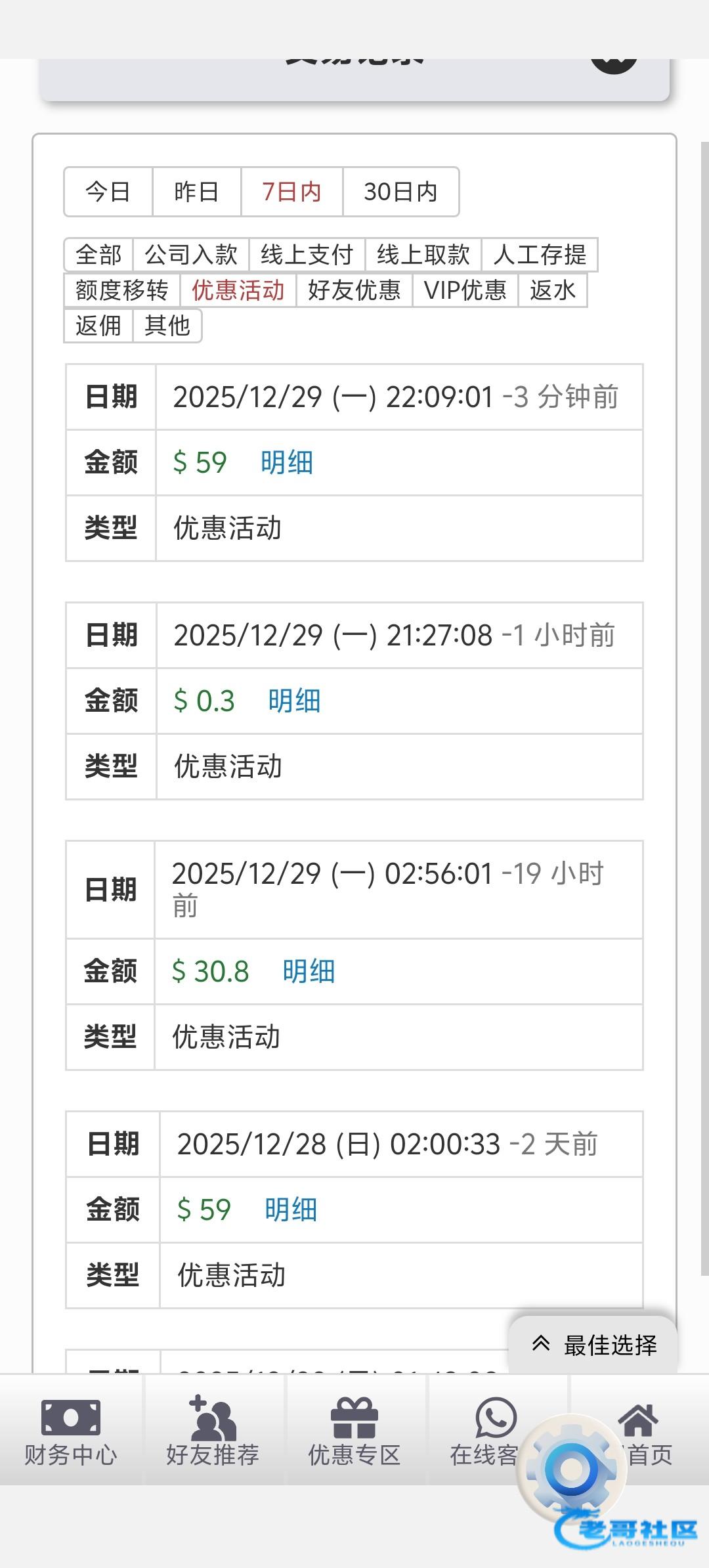Open 财务中心 in bottom navigation
The height and width of the screenshot is (1568, 709).
tap(71, 1431)
